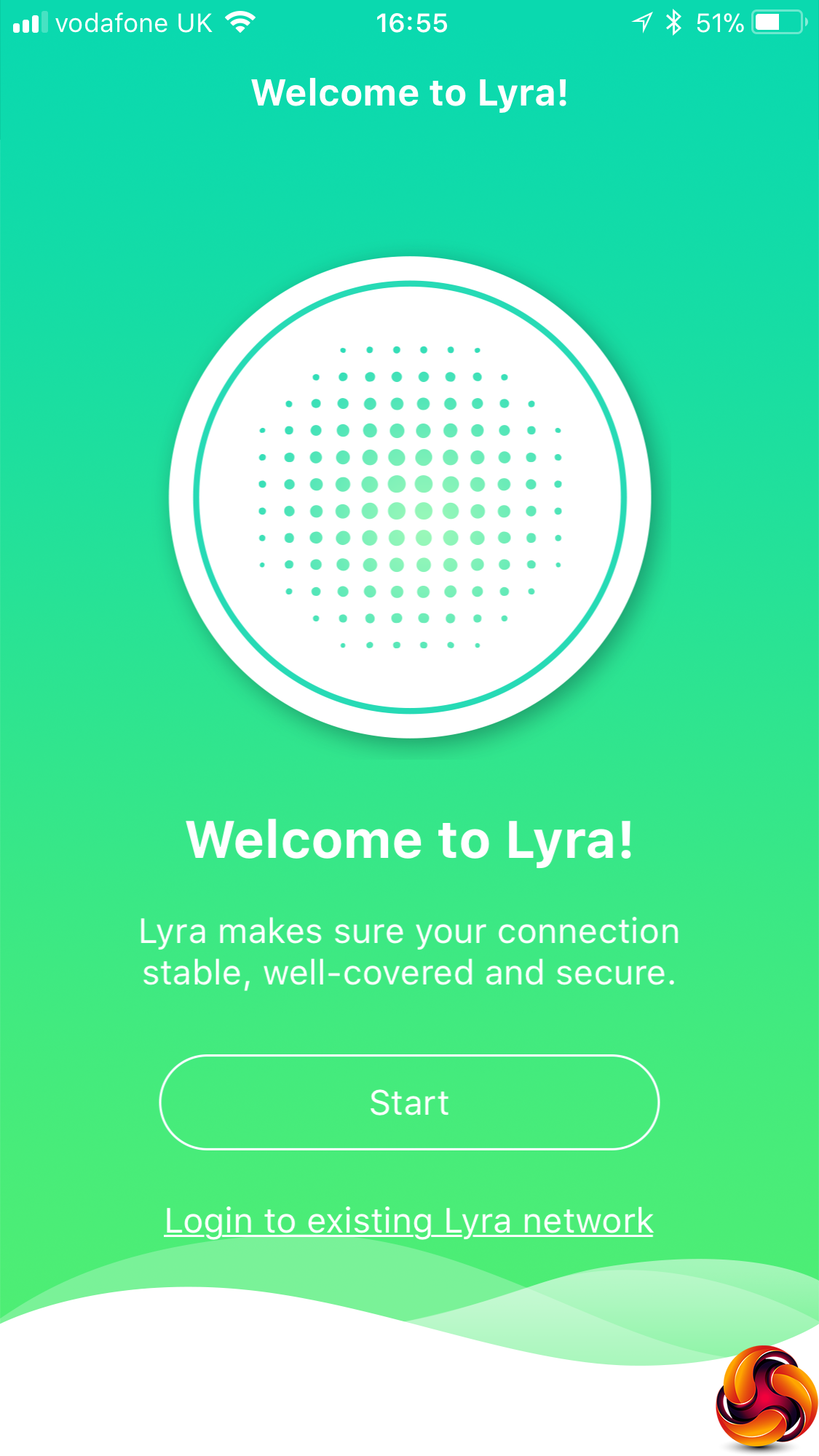Viewport: 819px width, 1456px height.
Task: Open Login to existing Lyra network
Action: pyautogui.click(x=408, y=1220)
